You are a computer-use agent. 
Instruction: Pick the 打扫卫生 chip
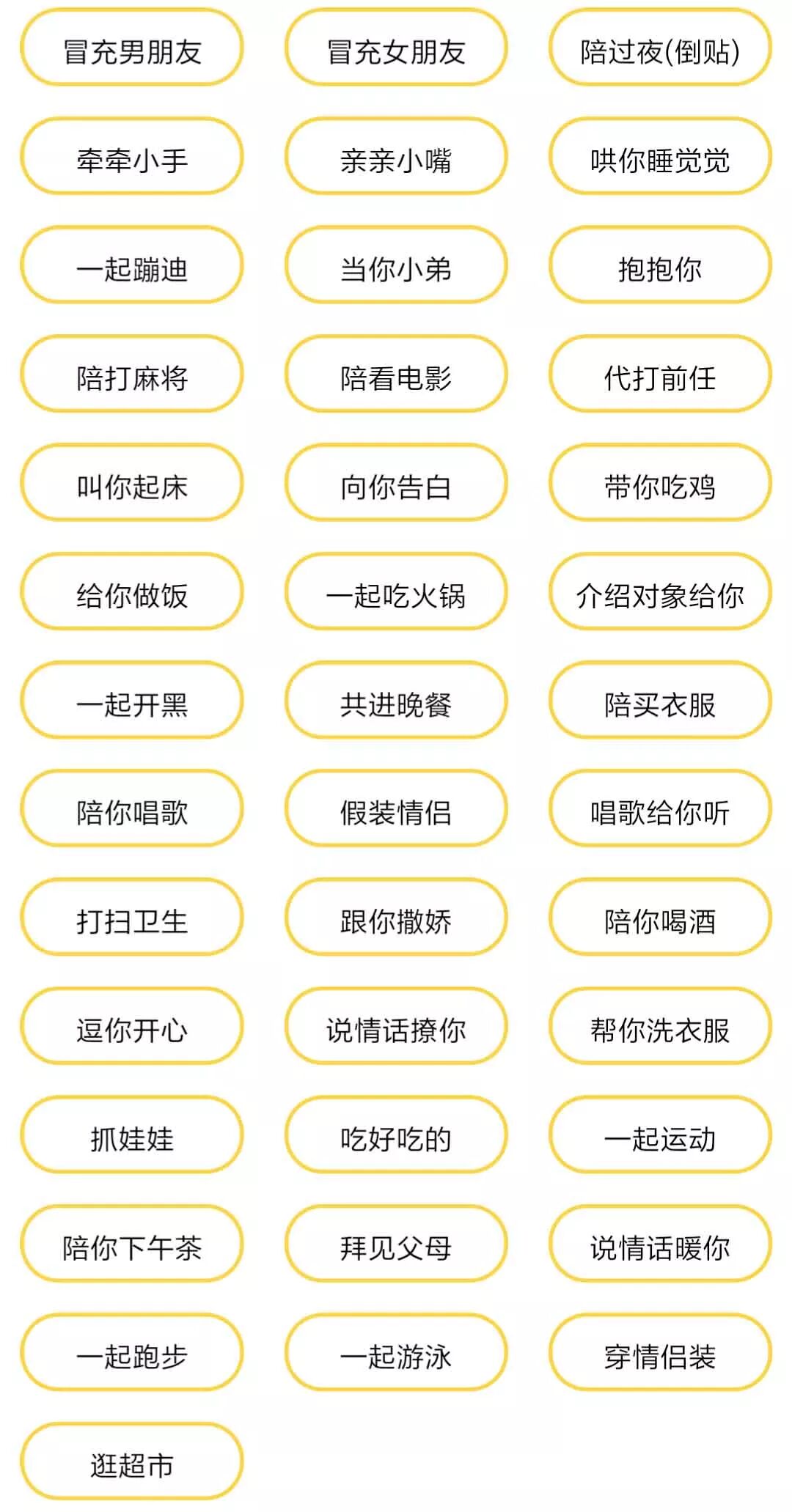[x=132, y=919]
